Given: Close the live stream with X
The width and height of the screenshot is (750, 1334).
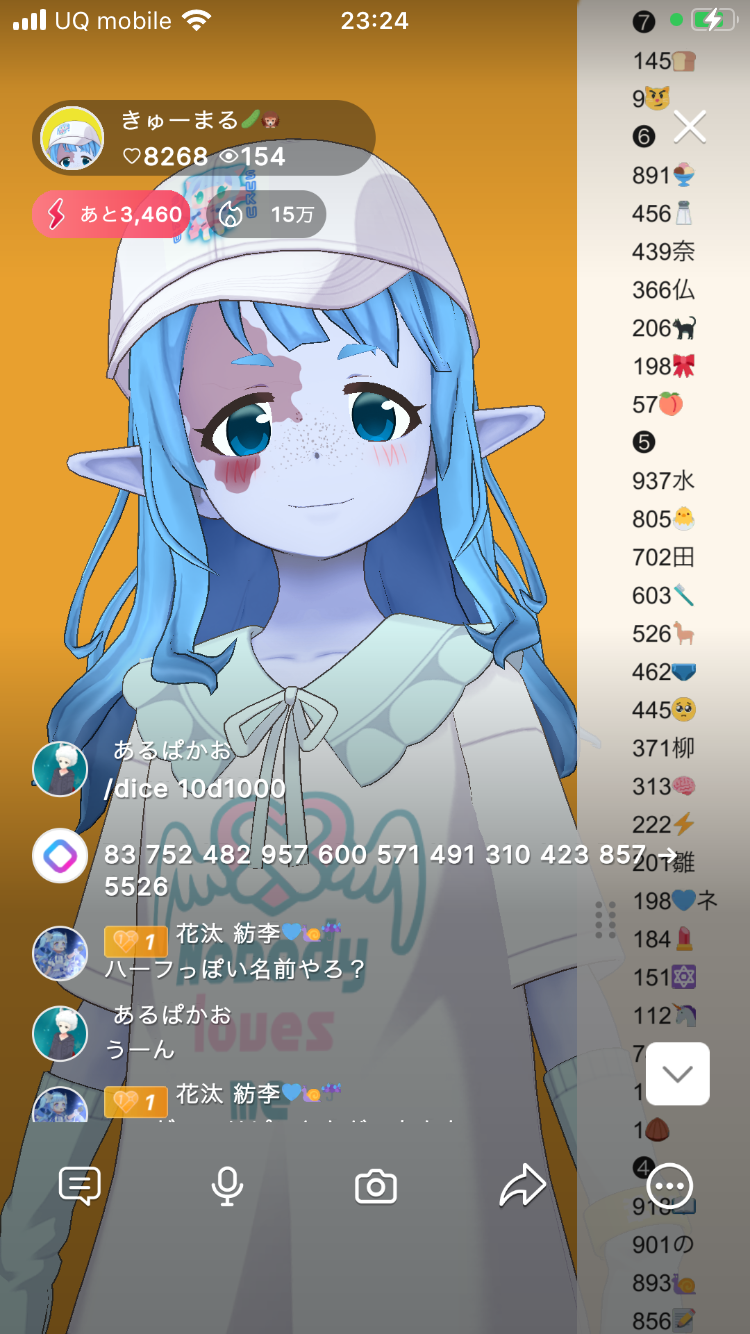Looking at the screenshot, I should tap(690, 127).
